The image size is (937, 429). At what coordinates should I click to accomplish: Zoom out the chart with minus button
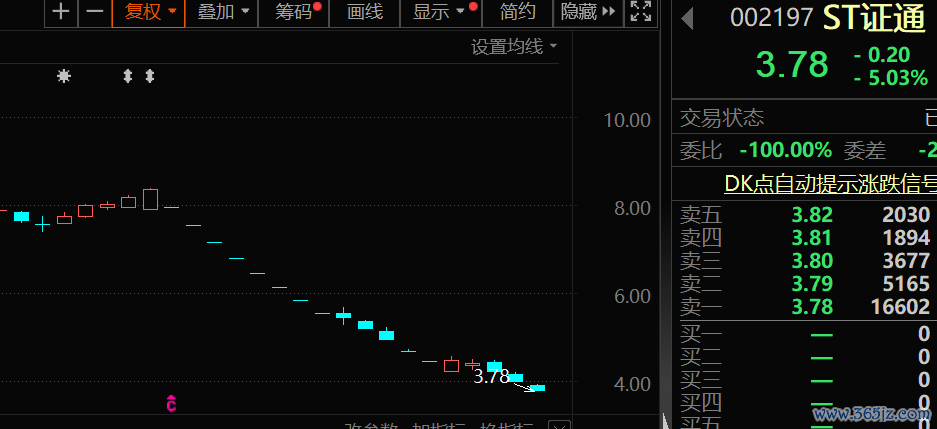click(95, 12)
